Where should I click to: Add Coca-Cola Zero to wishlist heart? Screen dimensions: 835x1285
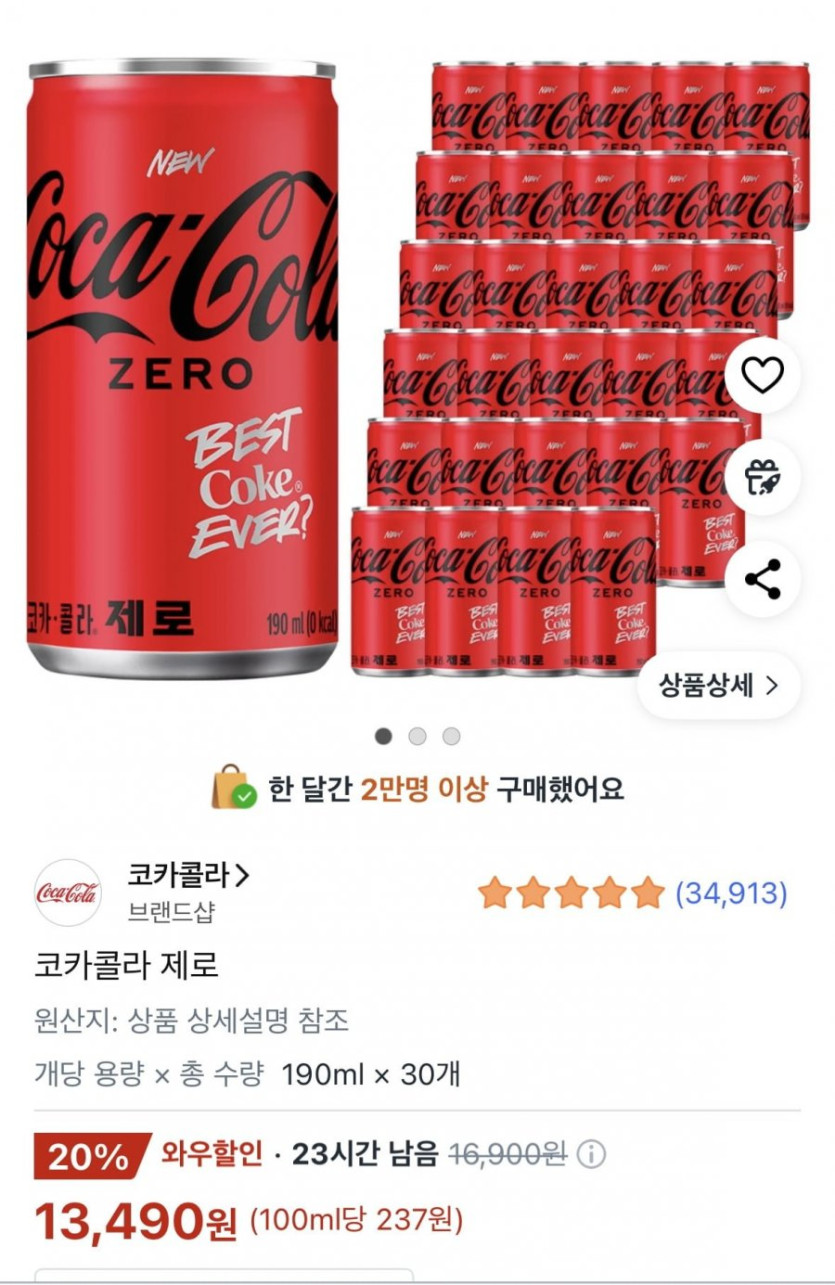pyautogui.click(x=762, y=376)
